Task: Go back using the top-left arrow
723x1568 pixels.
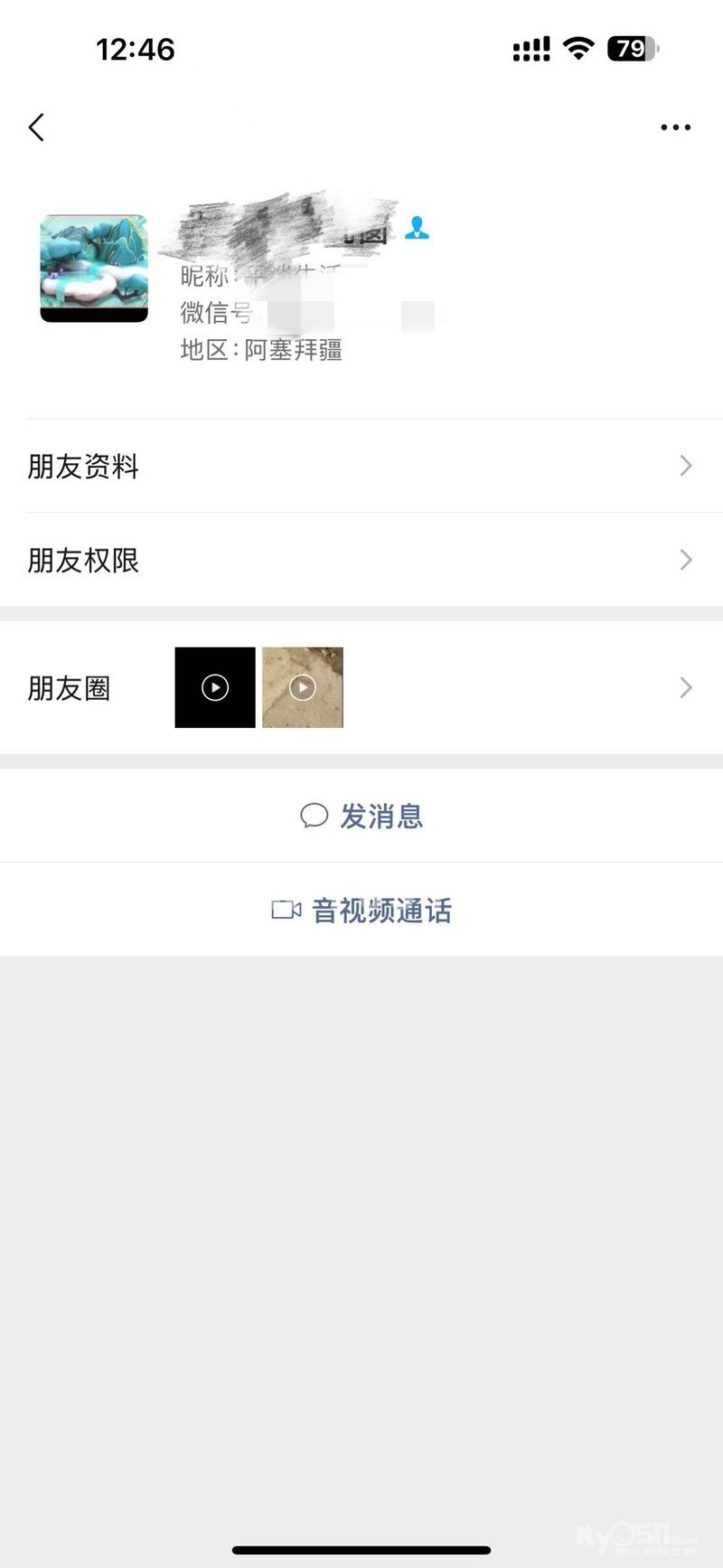Action: pyautogui.click(x=36, y=128)
